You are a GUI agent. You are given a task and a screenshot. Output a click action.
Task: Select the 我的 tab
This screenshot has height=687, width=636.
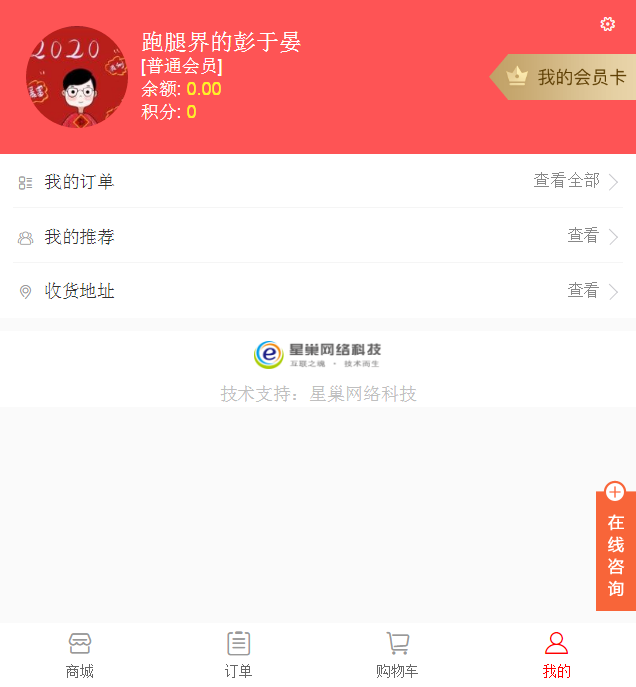pos(556,655)
